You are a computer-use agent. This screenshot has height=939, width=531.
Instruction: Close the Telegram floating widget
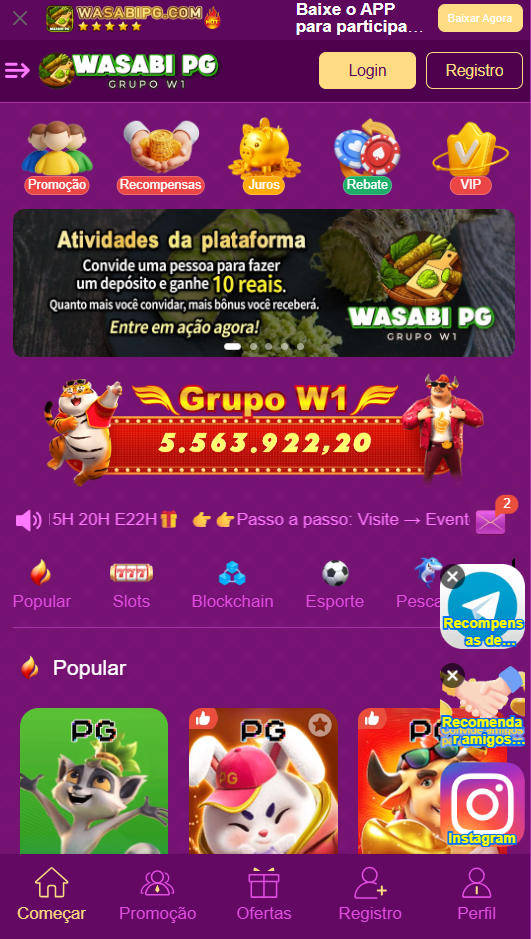pyautogui.click(x=453, y=577)
